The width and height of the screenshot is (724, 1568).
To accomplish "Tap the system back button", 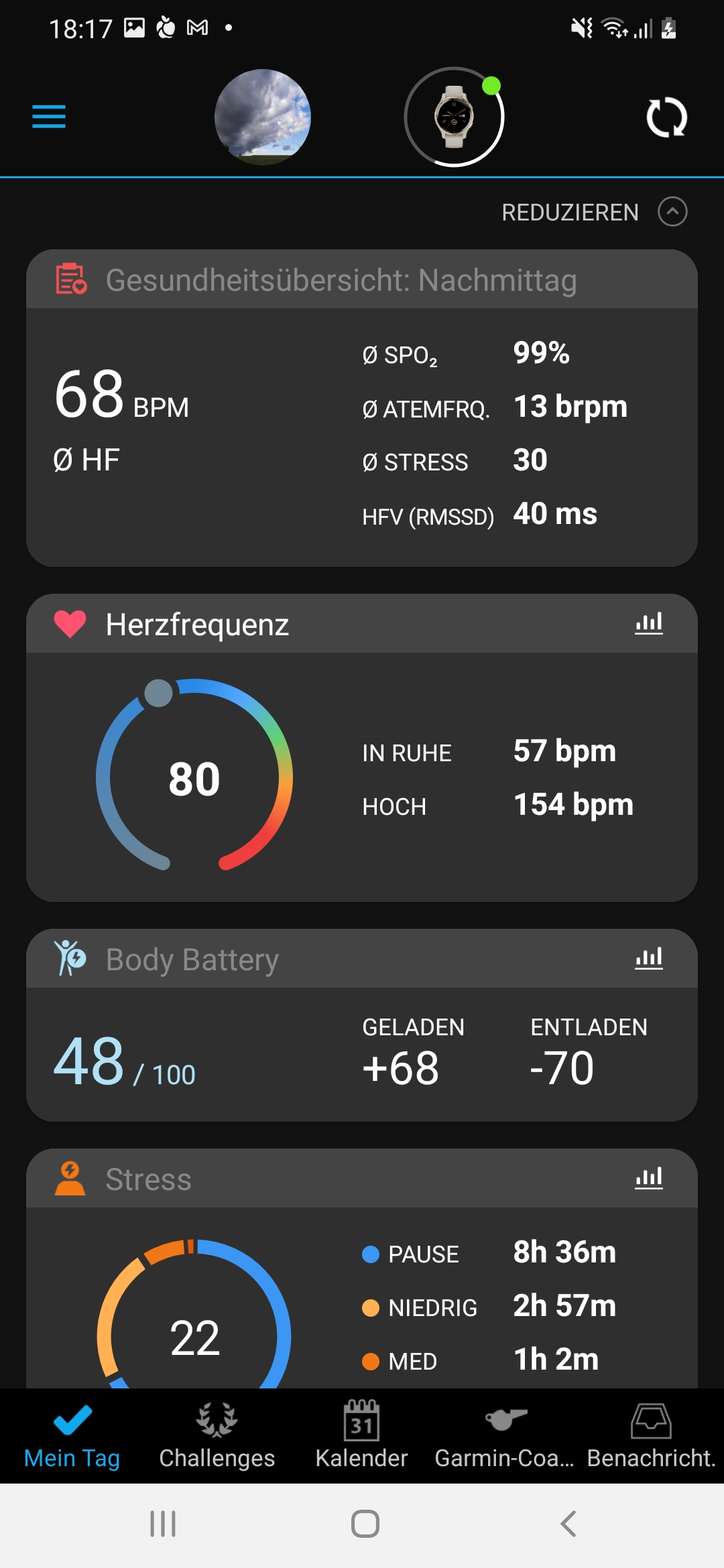I will [x=568, y=1524].
